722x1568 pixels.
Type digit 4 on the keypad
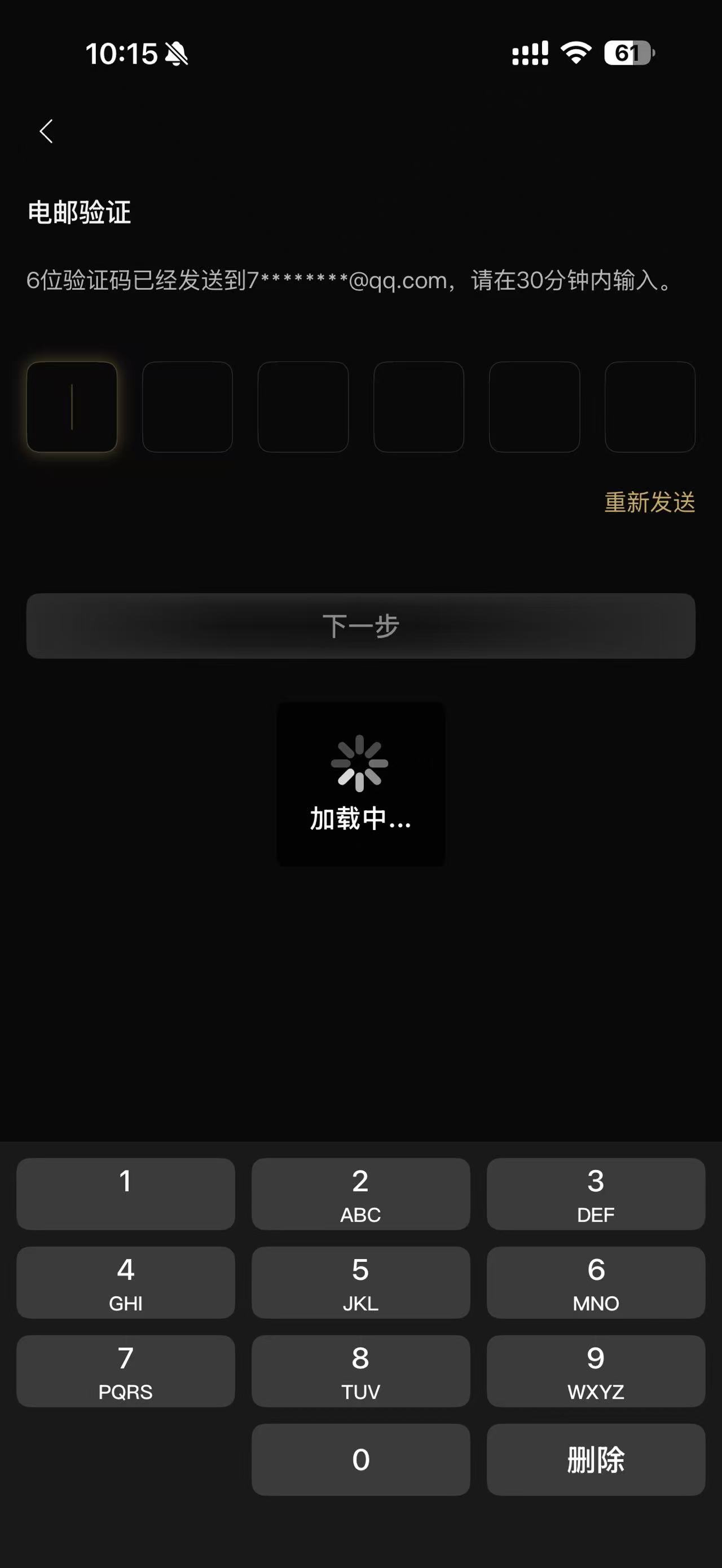125,1282
